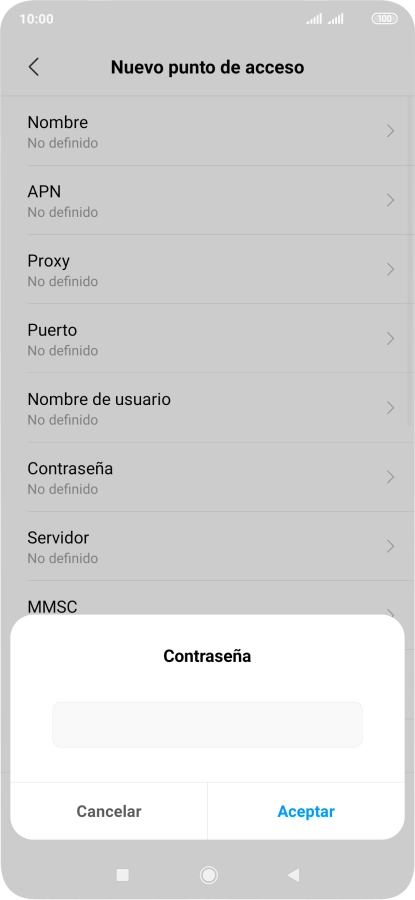415x900 pixels.
Task: Go back using the system back button
Action: pos(293,875)
